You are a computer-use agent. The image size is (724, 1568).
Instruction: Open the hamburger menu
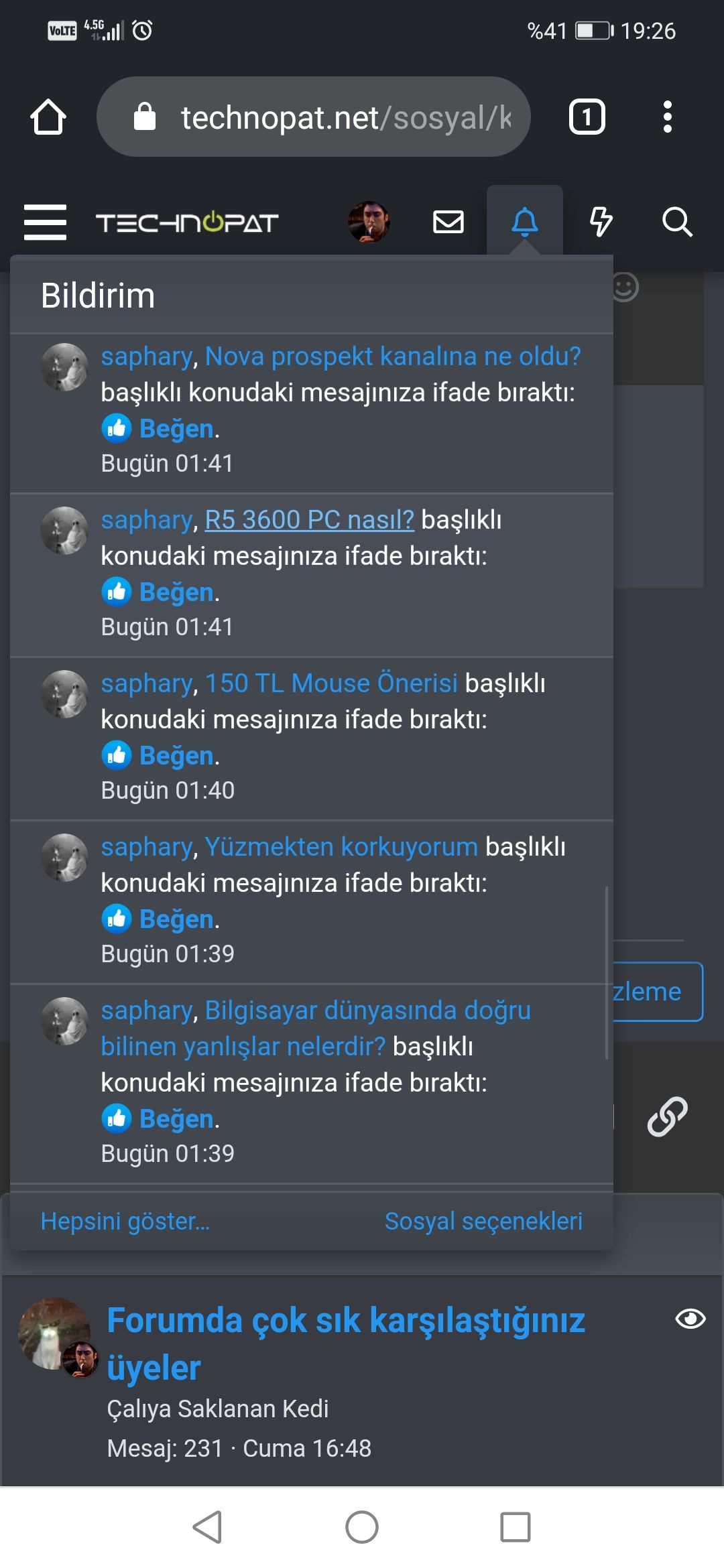pos(45,222)
